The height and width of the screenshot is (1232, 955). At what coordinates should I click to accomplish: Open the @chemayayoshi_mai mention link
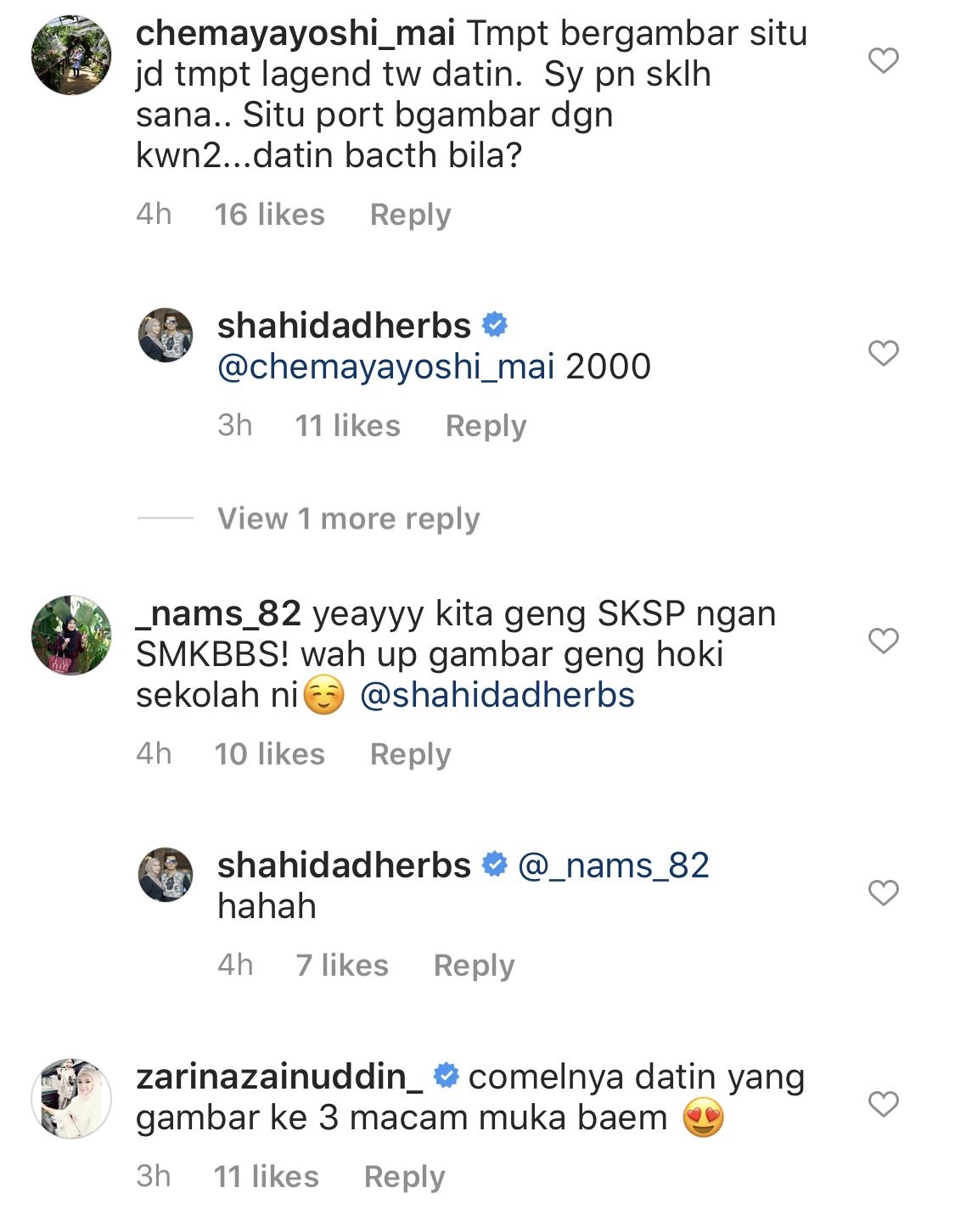point(386,367)
